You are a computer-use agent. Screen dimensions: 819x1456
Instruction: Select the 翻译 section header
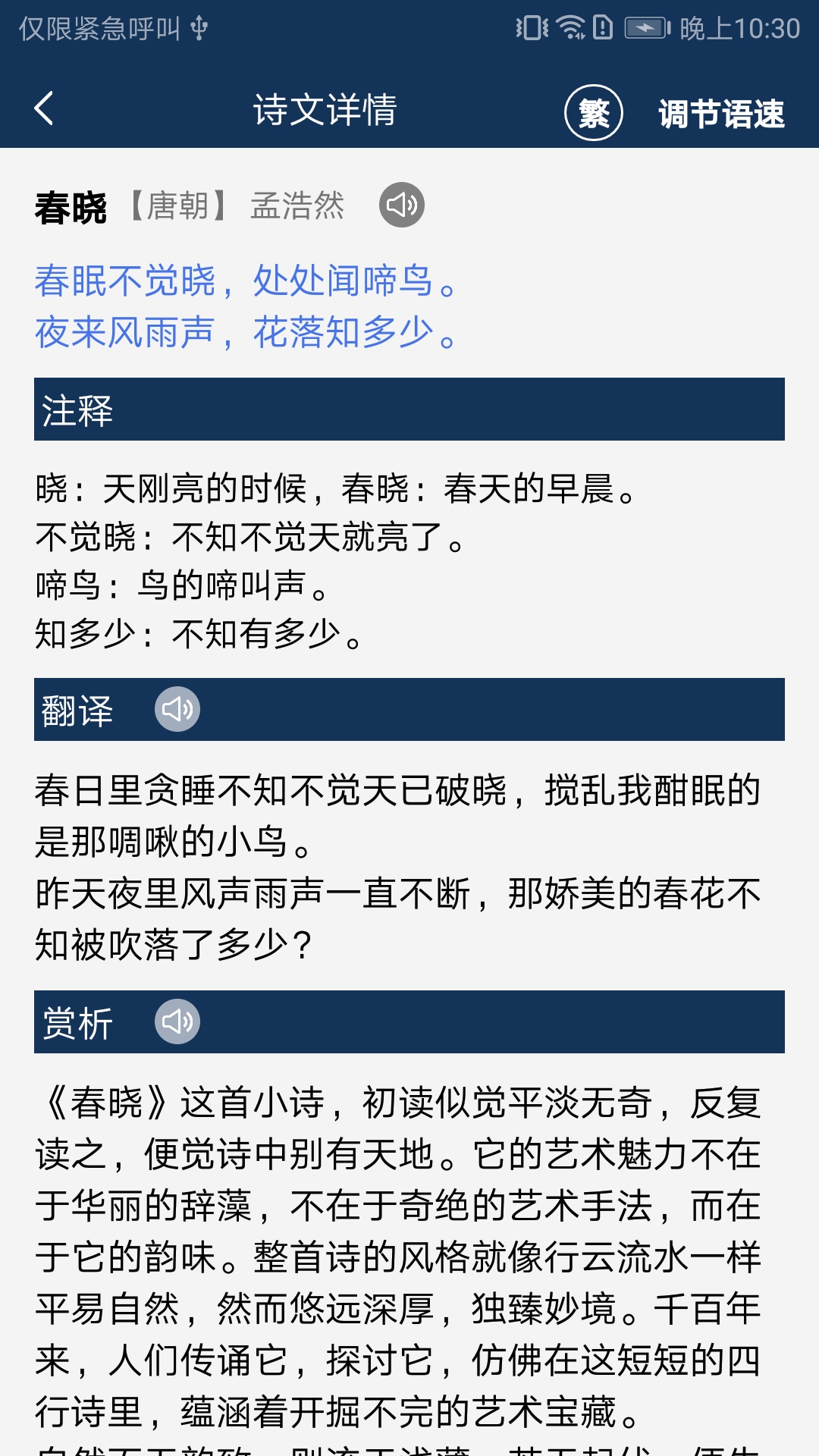pos(80,710)
